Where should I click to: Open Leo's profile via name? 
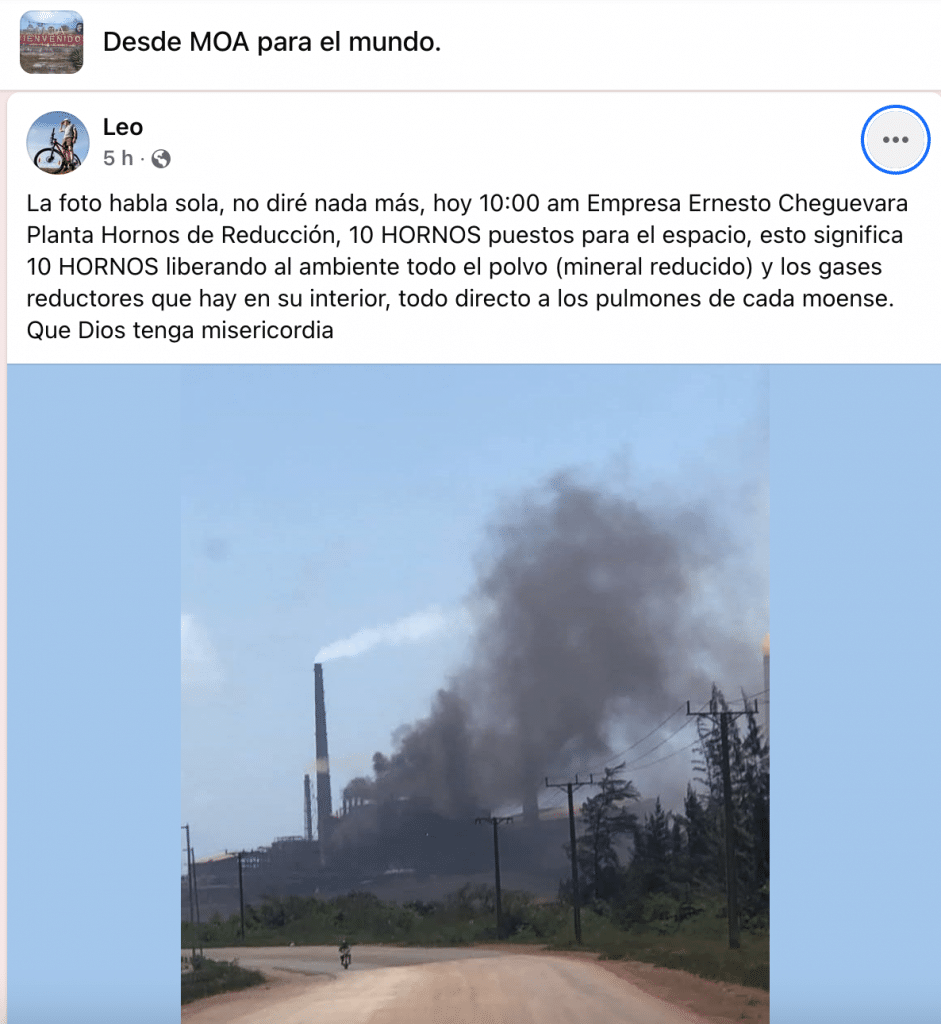click(123, 127)
